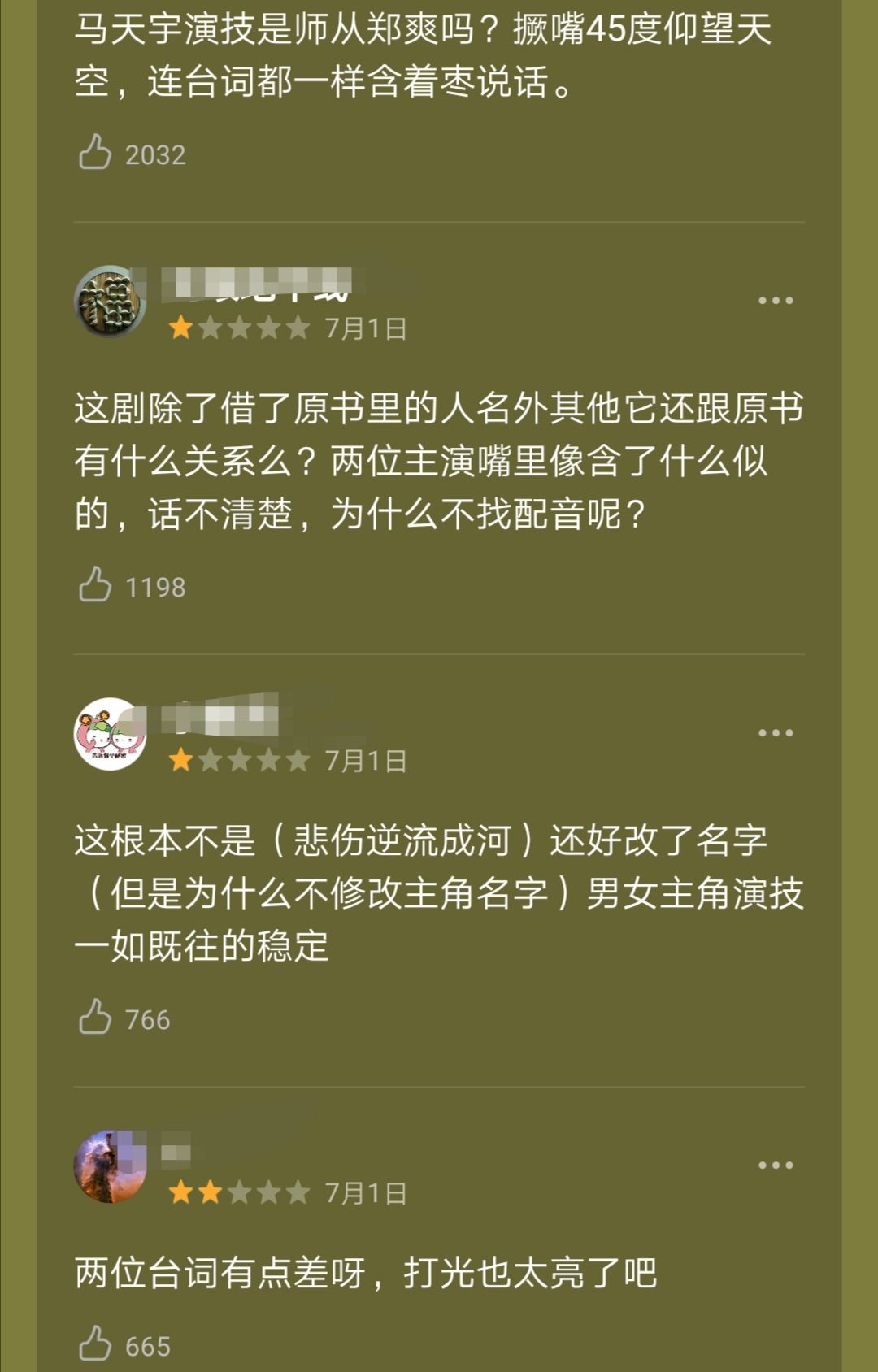Open the avatar of the 766-likes reviewer
Viewport: 878px width, 1372px height.
pyautogui.click(x=110, y=734)
